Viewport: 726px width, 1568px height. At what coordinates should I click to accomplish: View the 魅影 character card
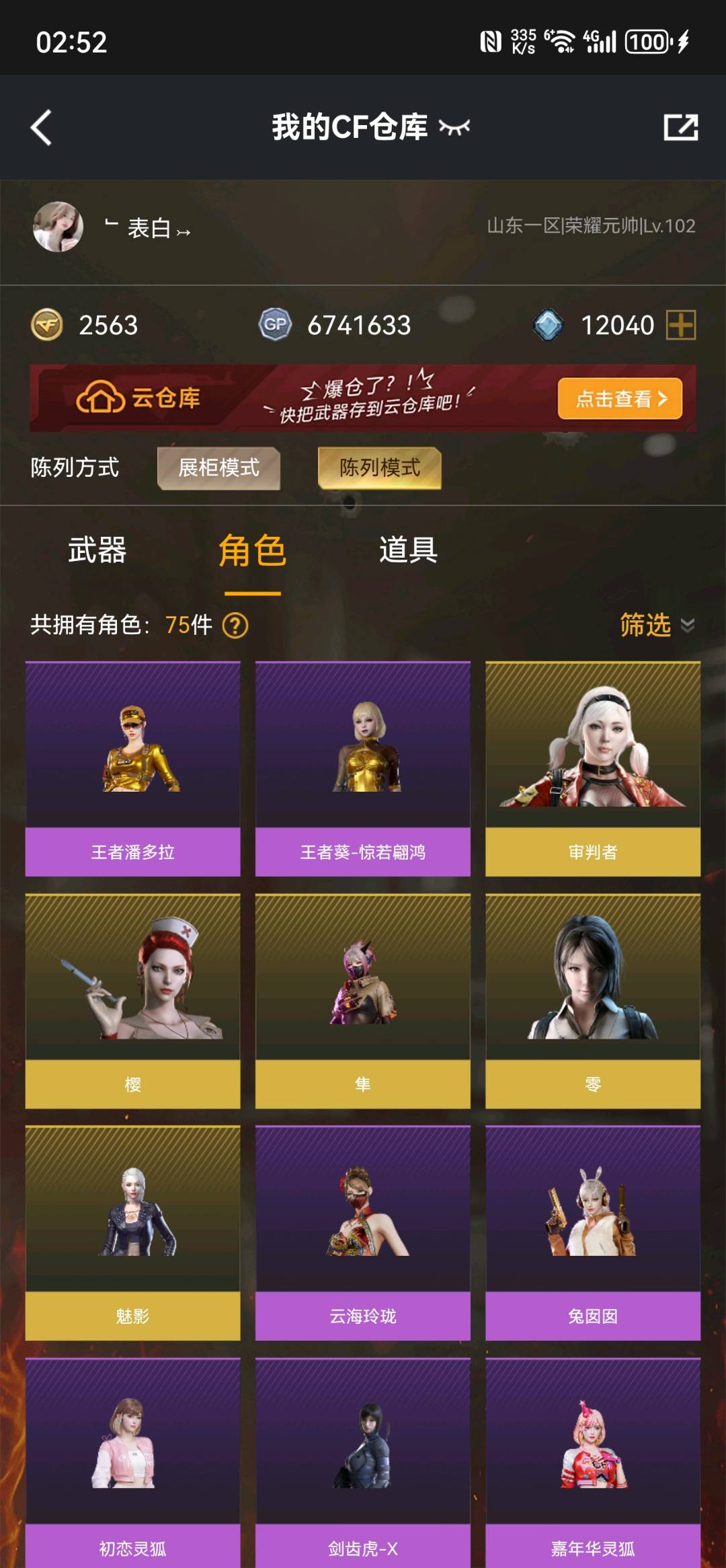tap(132, 1232)
